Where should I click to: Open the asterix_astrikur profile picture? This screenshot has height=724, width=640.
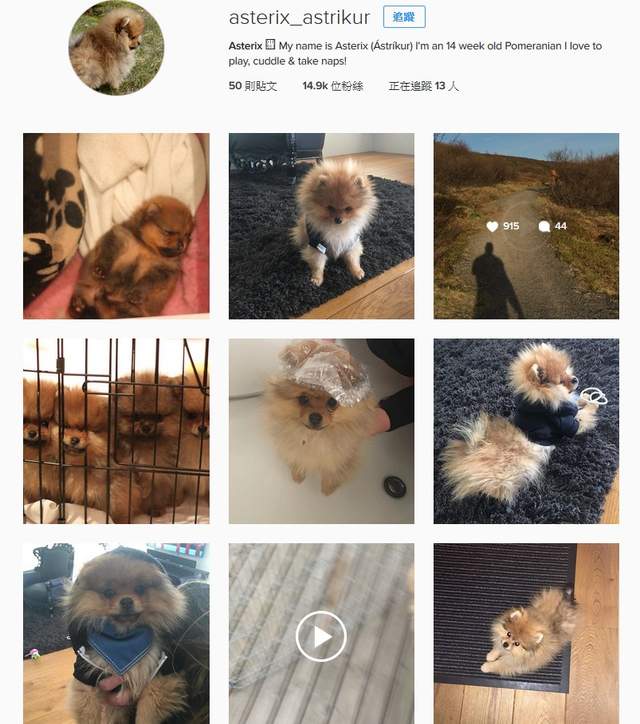[116, 48]
